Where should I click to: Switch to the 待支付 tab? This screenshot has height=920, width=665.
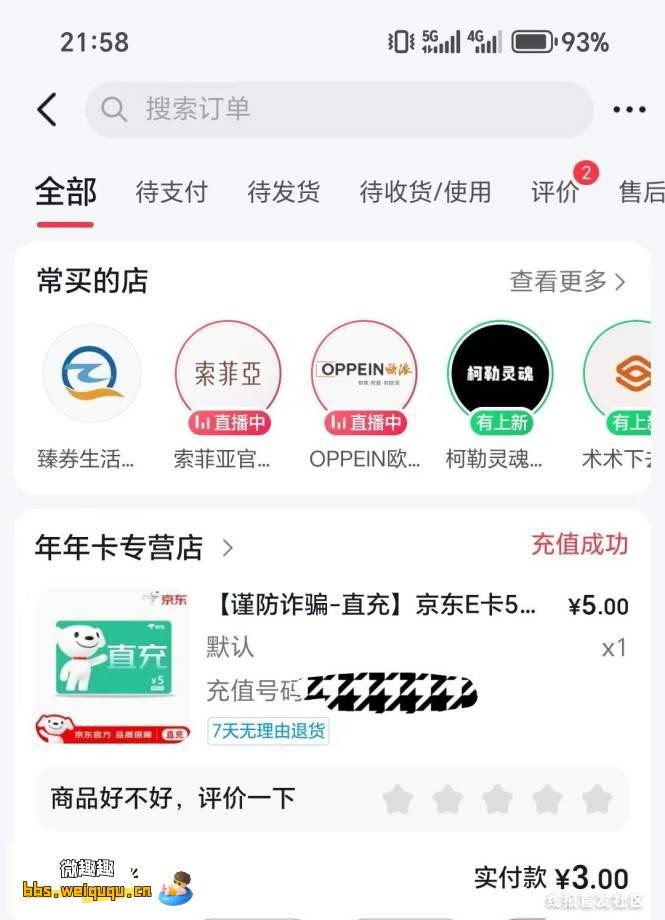point(171,192)
